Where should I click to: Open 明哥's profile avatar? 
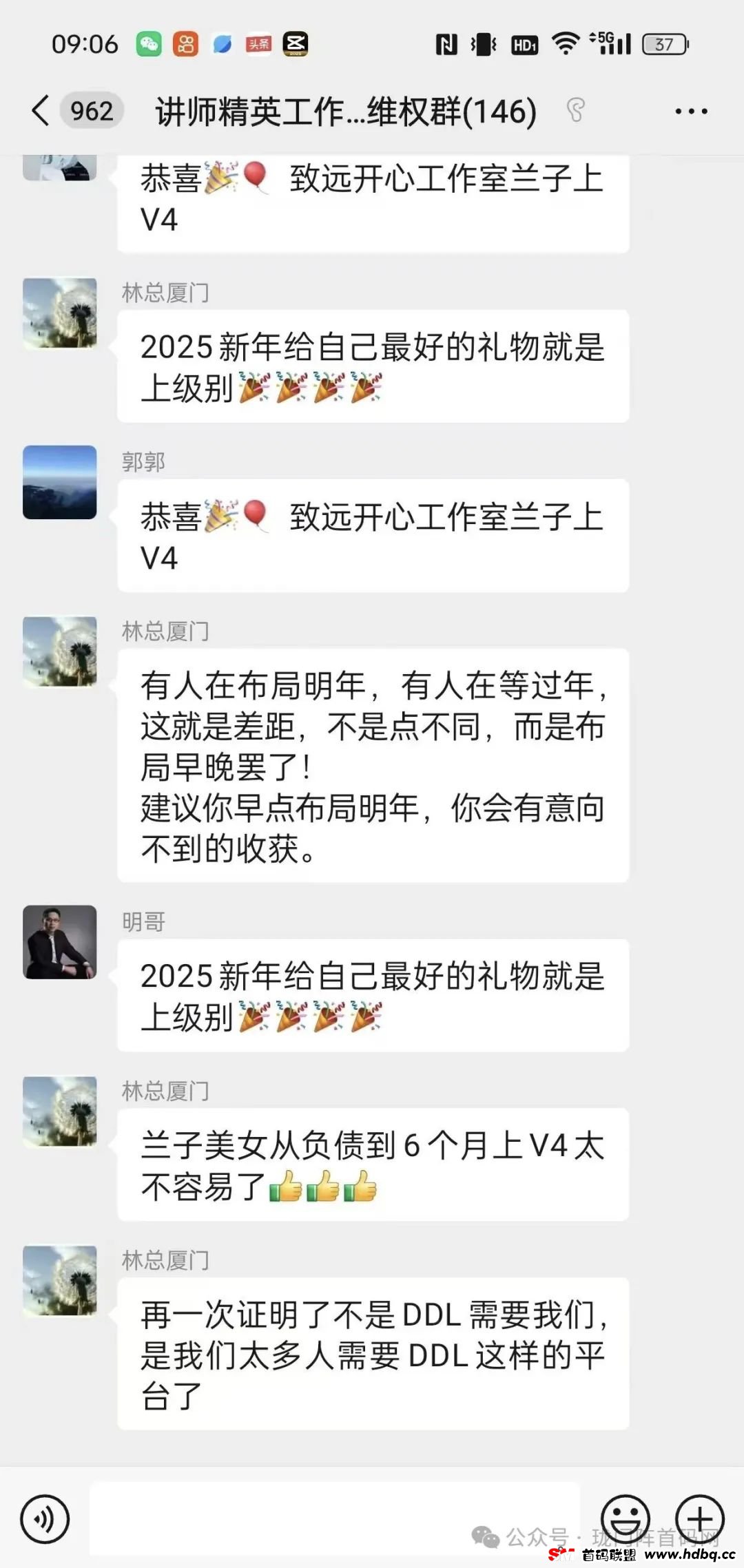coord(60,941)
